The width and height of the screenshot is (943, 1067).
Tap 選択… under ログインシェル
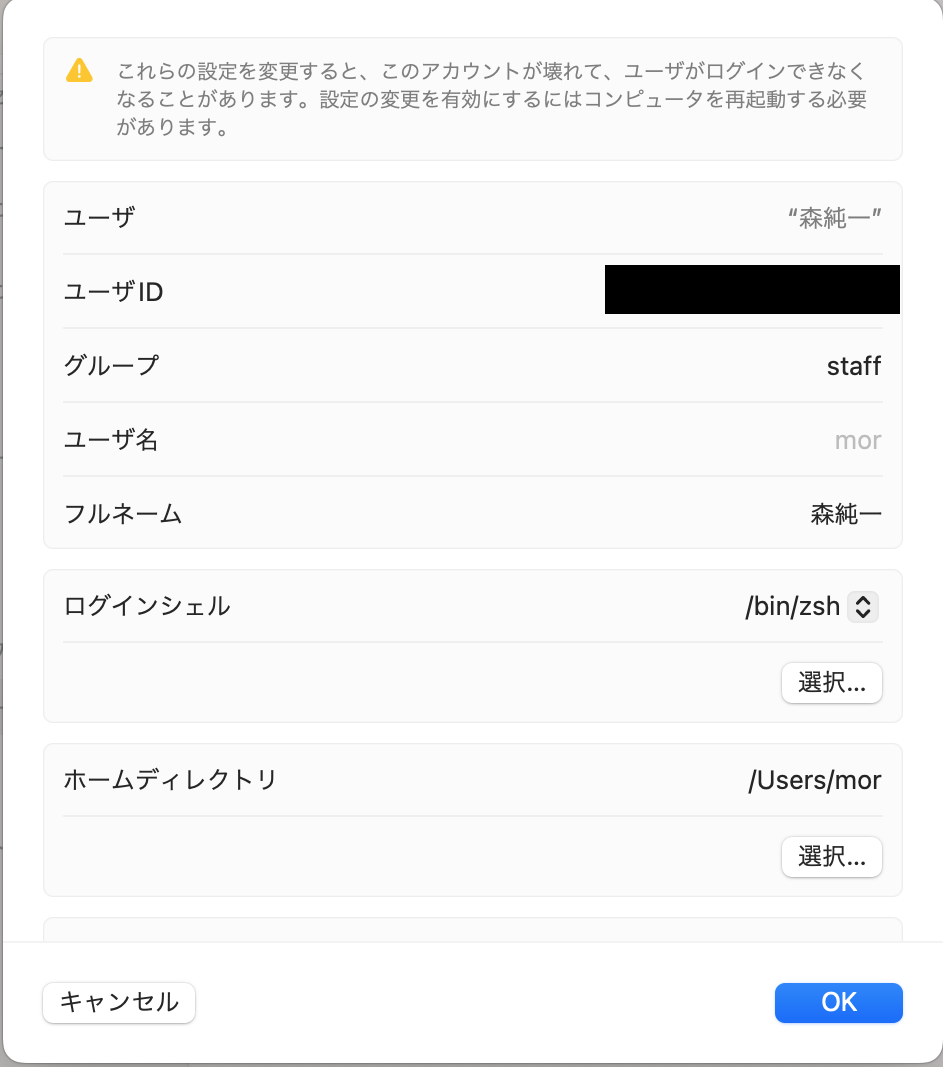click(831, 683)
